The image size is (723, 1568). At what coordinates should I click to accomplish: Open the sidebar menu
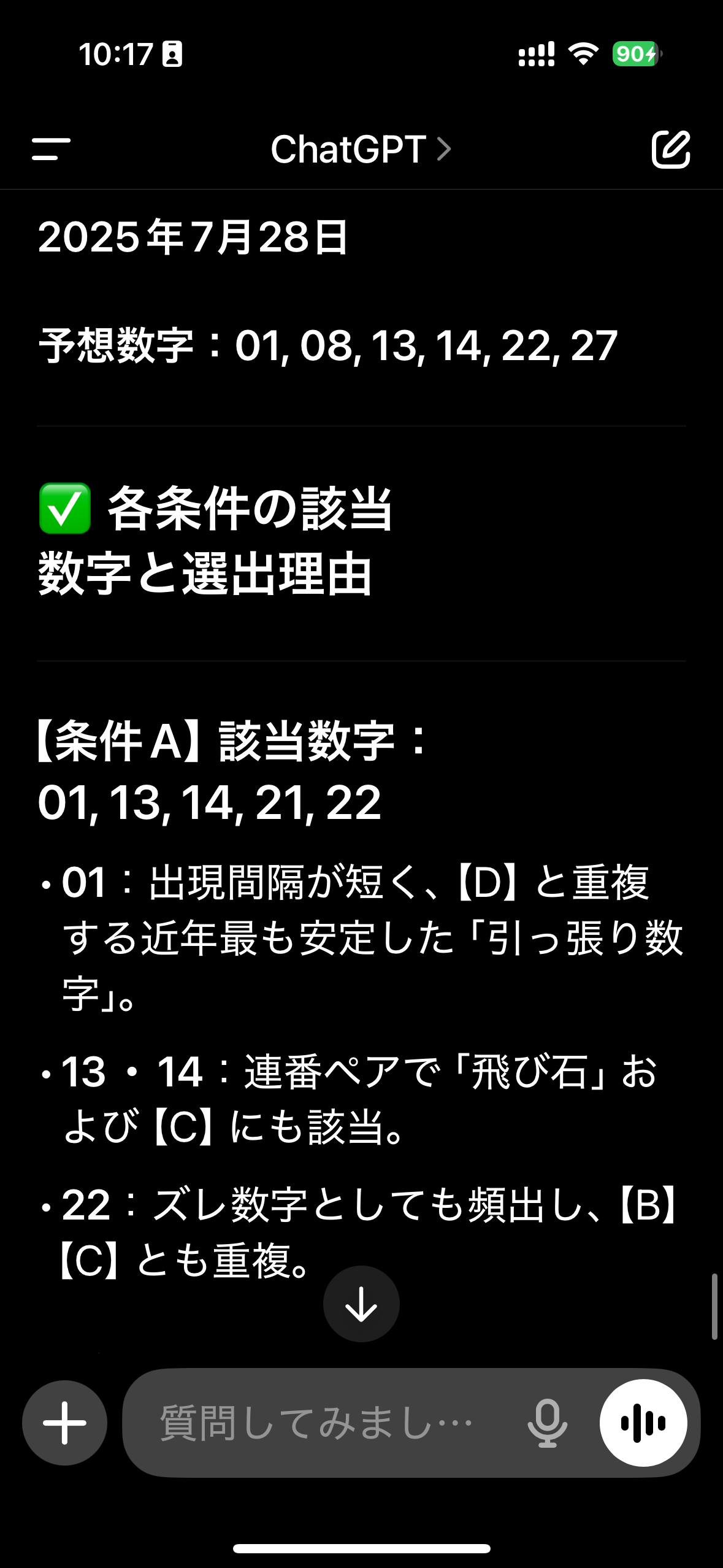tap(51, 149)
